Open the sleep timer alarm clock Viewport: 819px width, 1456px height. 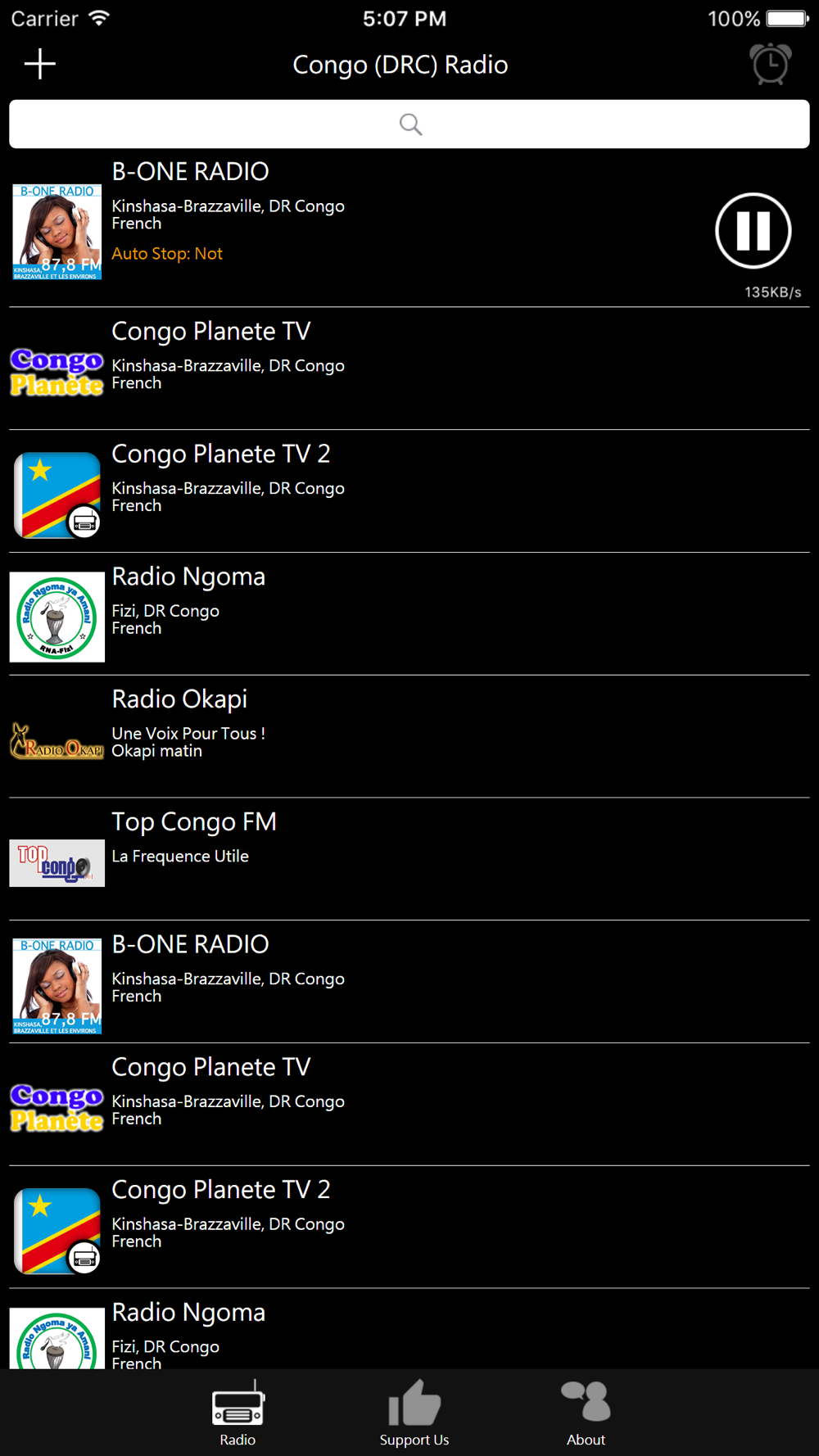tap(770, 64)
